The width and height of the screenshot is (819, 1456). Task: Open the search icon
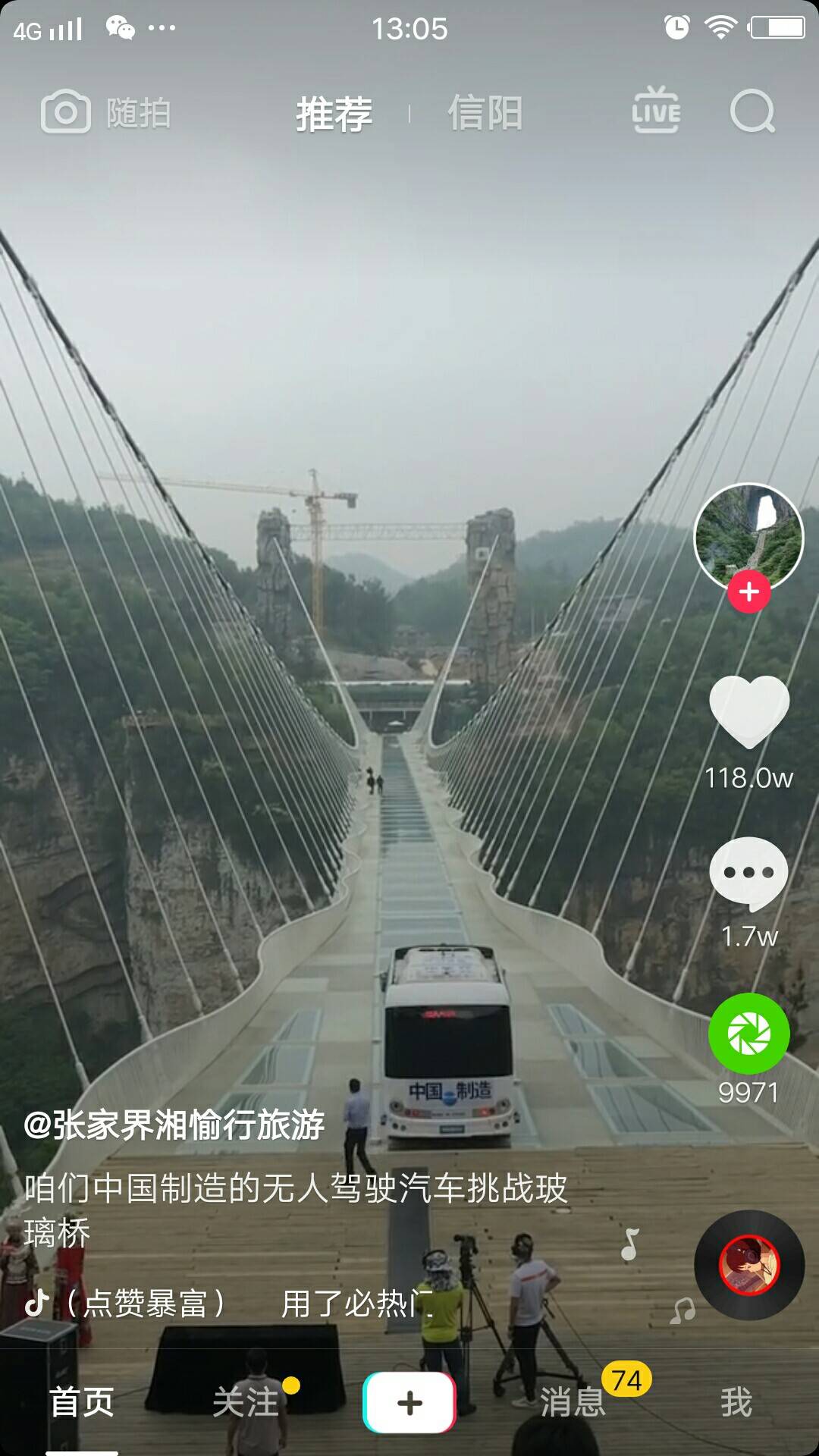pyautogui.click(x=752, y=112)
